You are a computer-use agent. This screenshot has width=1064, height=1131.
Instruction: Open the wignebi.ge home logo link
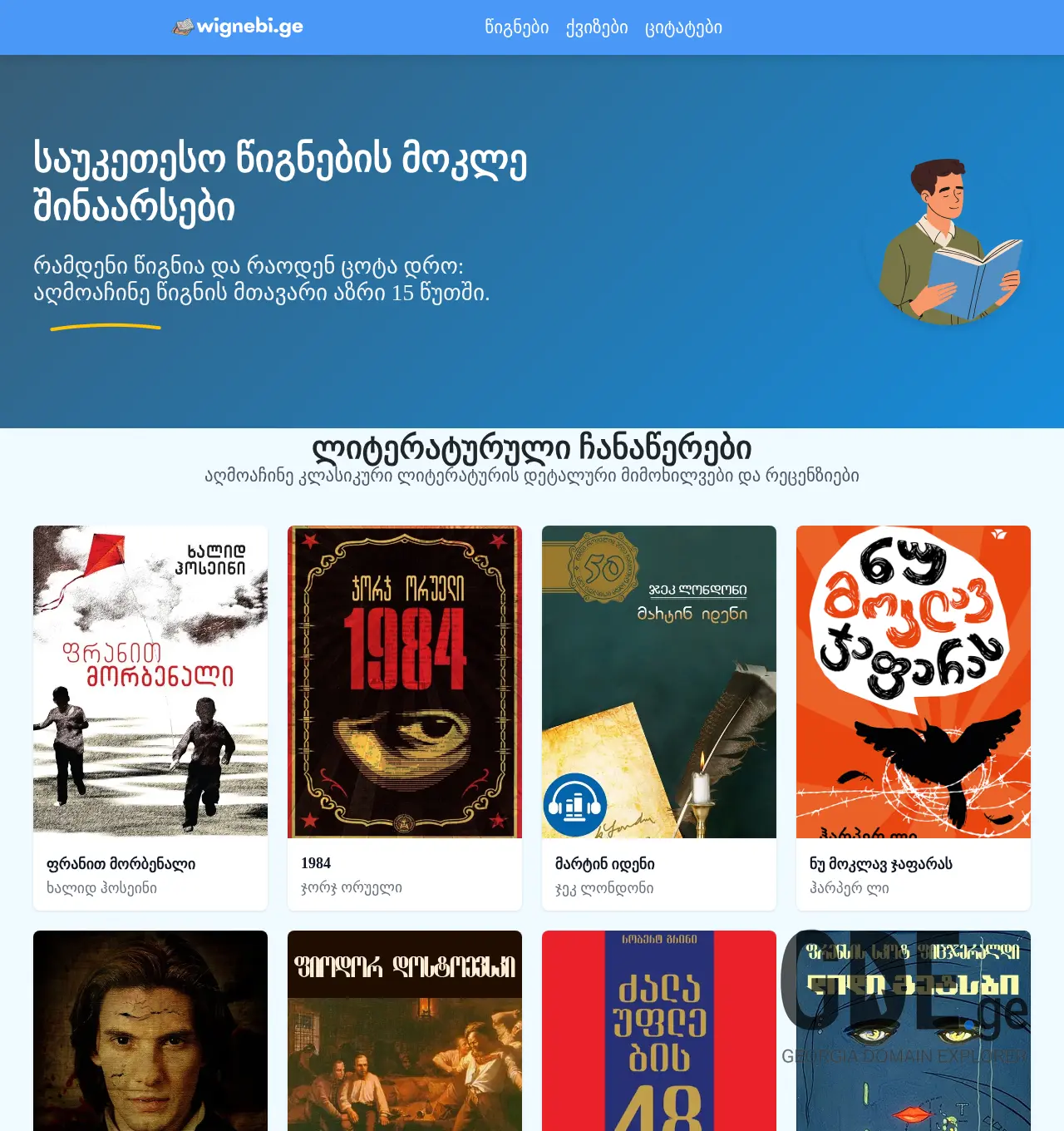pos(239,27)
